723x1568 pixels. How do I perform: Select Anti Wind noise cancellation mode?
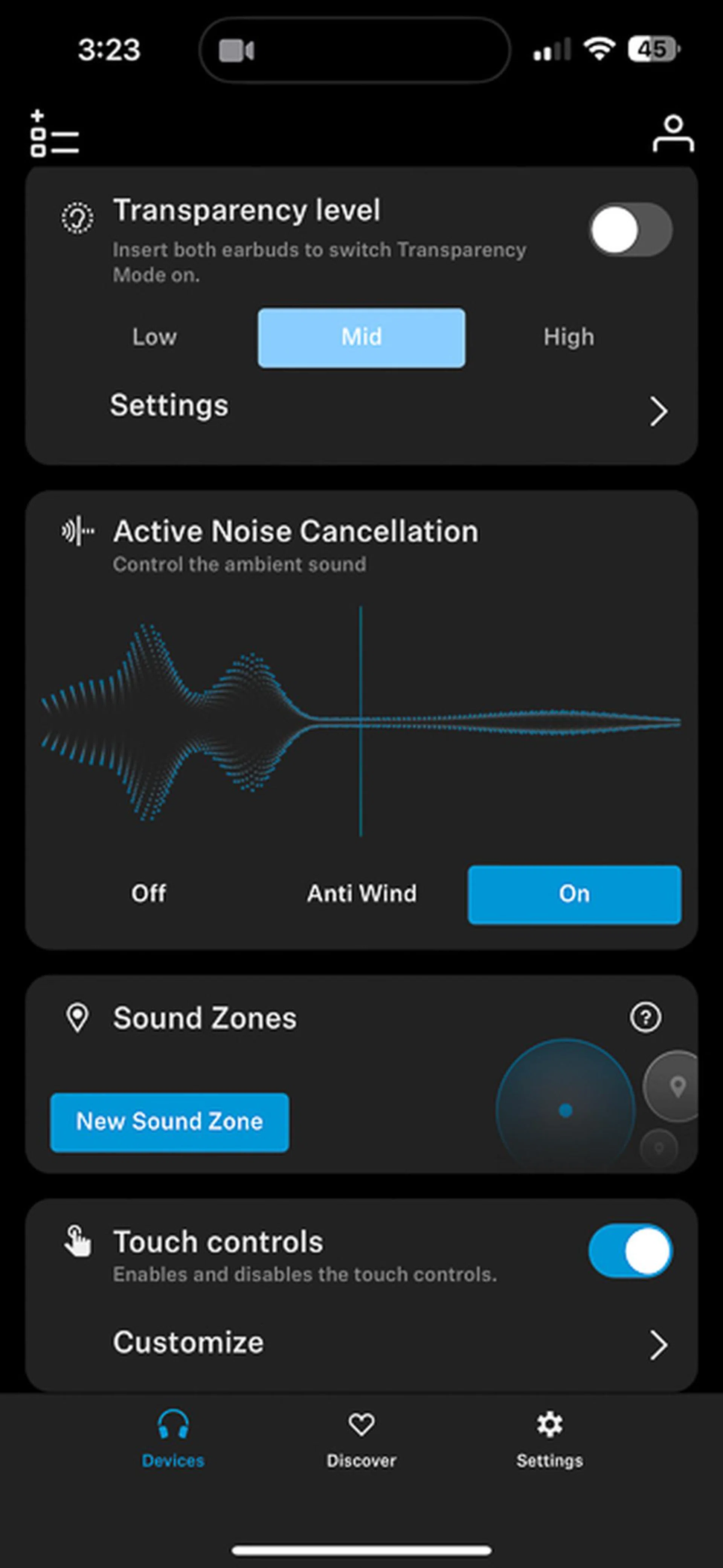pos(361,894)
